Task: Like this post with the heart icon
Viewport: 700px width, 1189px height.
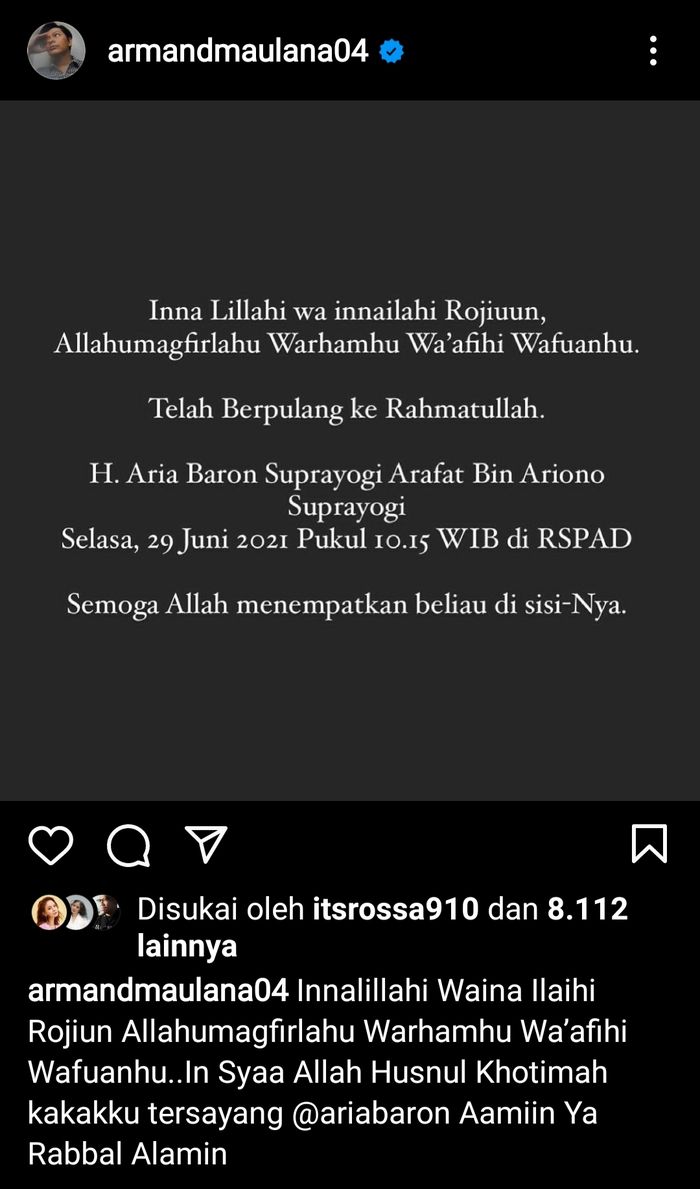Action: point(51,845)
